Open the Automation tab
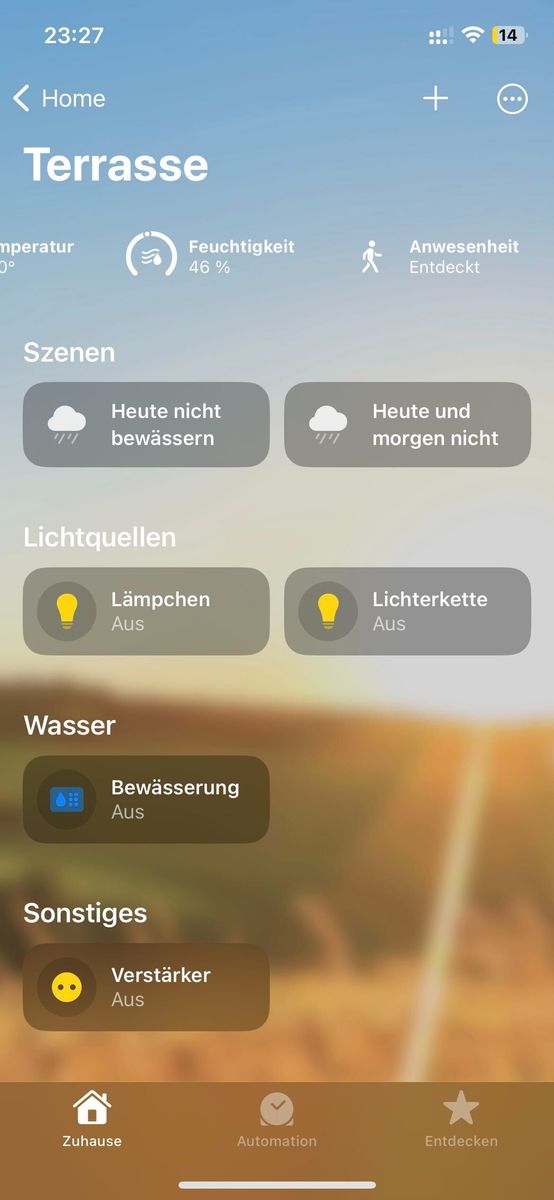 click(x=277, y=1120)
